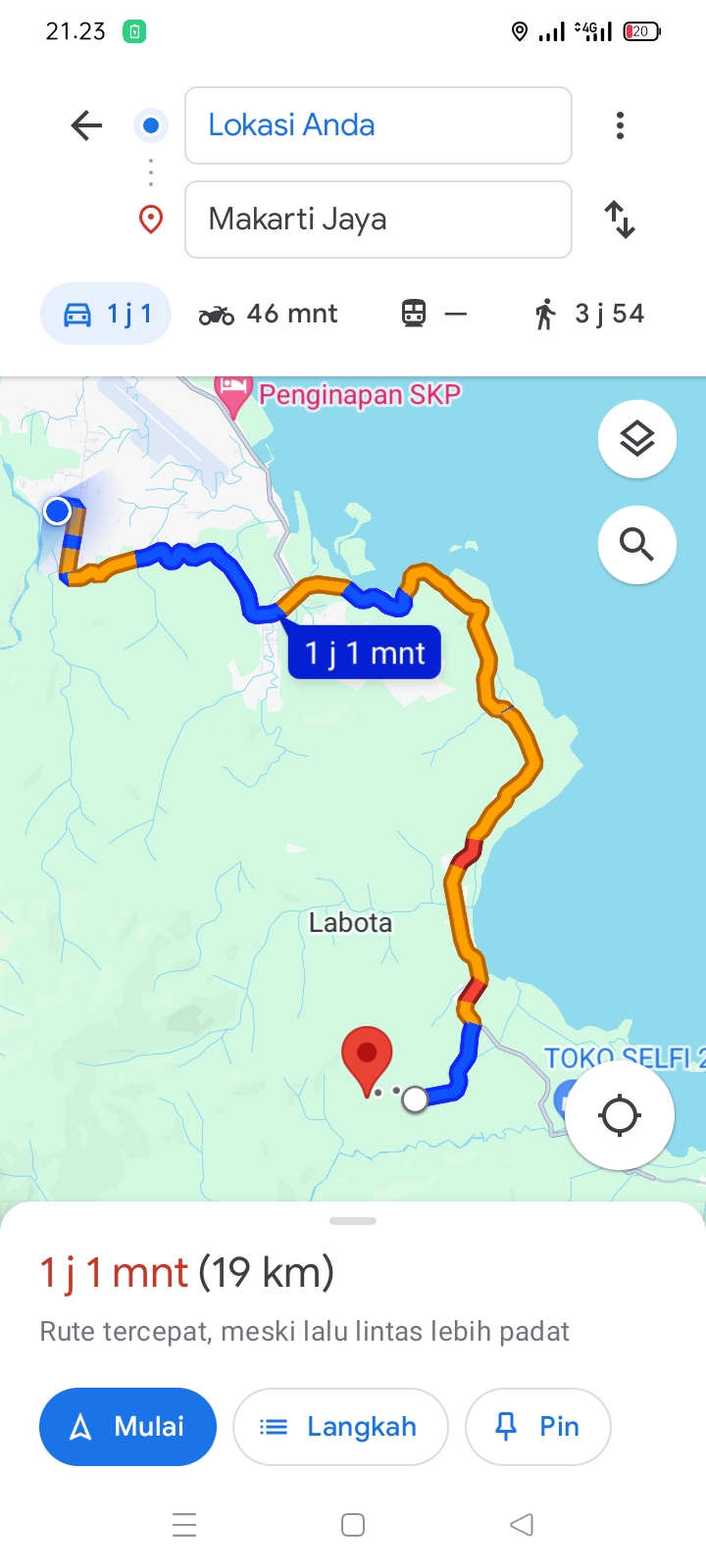Image resolution: width=706 pixels, height=1568 pixels.
Task: View the route steps via Langkah
Action: coord(340,1427)
